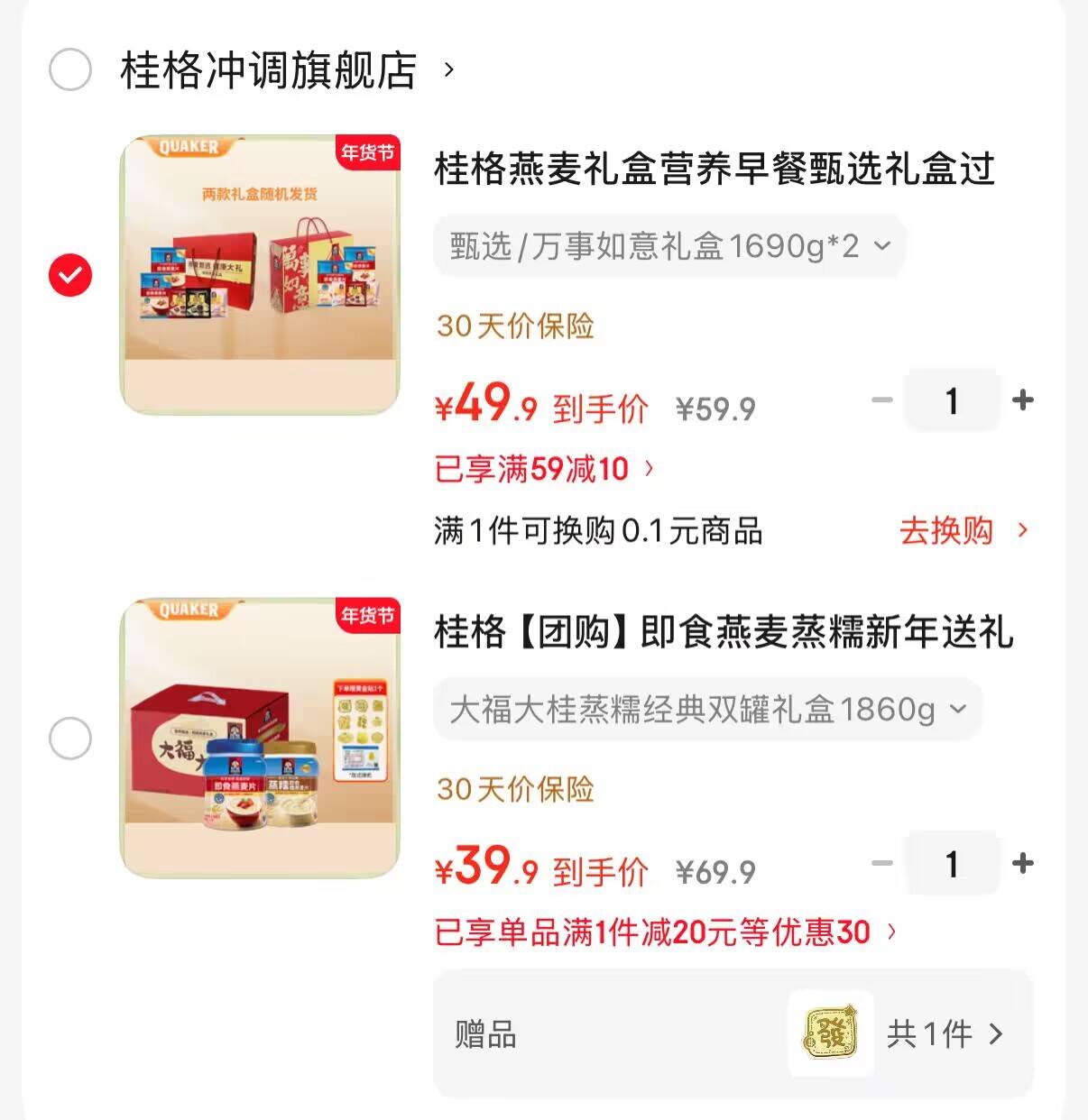Change variant 大福大桂蒸糯经典双罐礼盒1860g
Image resolution: width=1088 pixels, height=1120 pixels.
pos(707,710)
